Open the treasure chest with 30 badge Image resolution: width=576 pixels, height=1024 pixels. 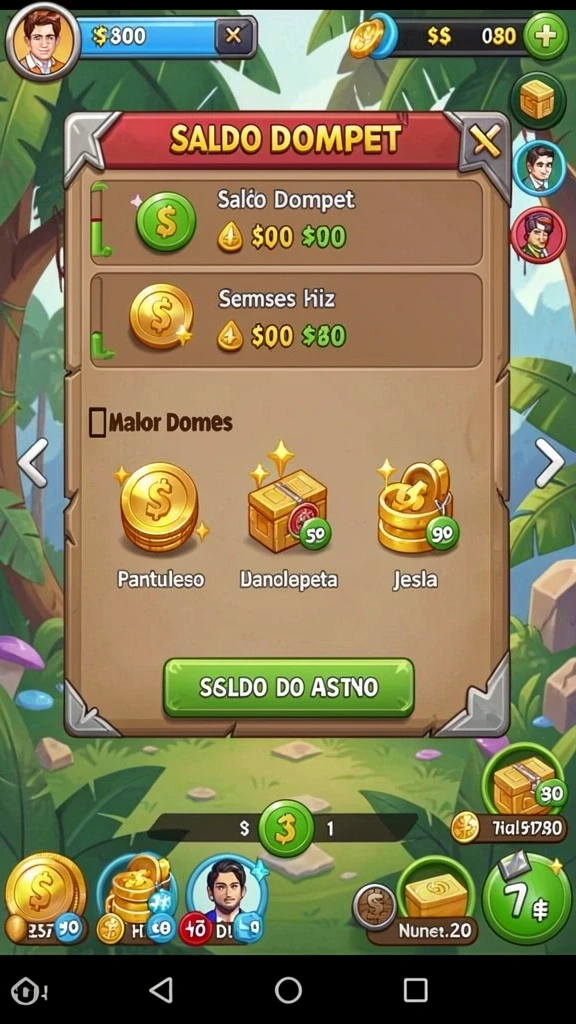click(x=522, y=780)
